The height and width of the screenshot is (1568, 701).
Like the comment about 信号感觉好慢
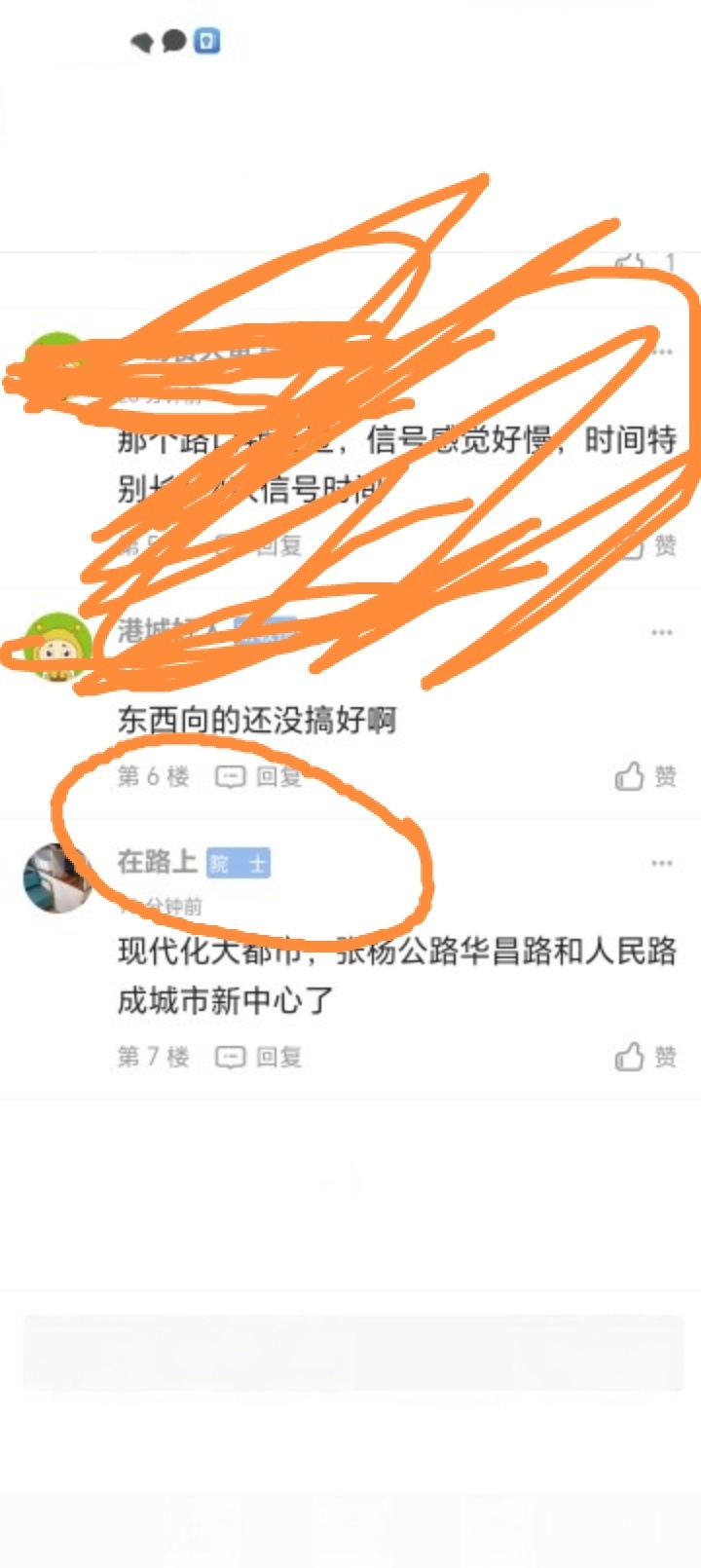[647, 545]
